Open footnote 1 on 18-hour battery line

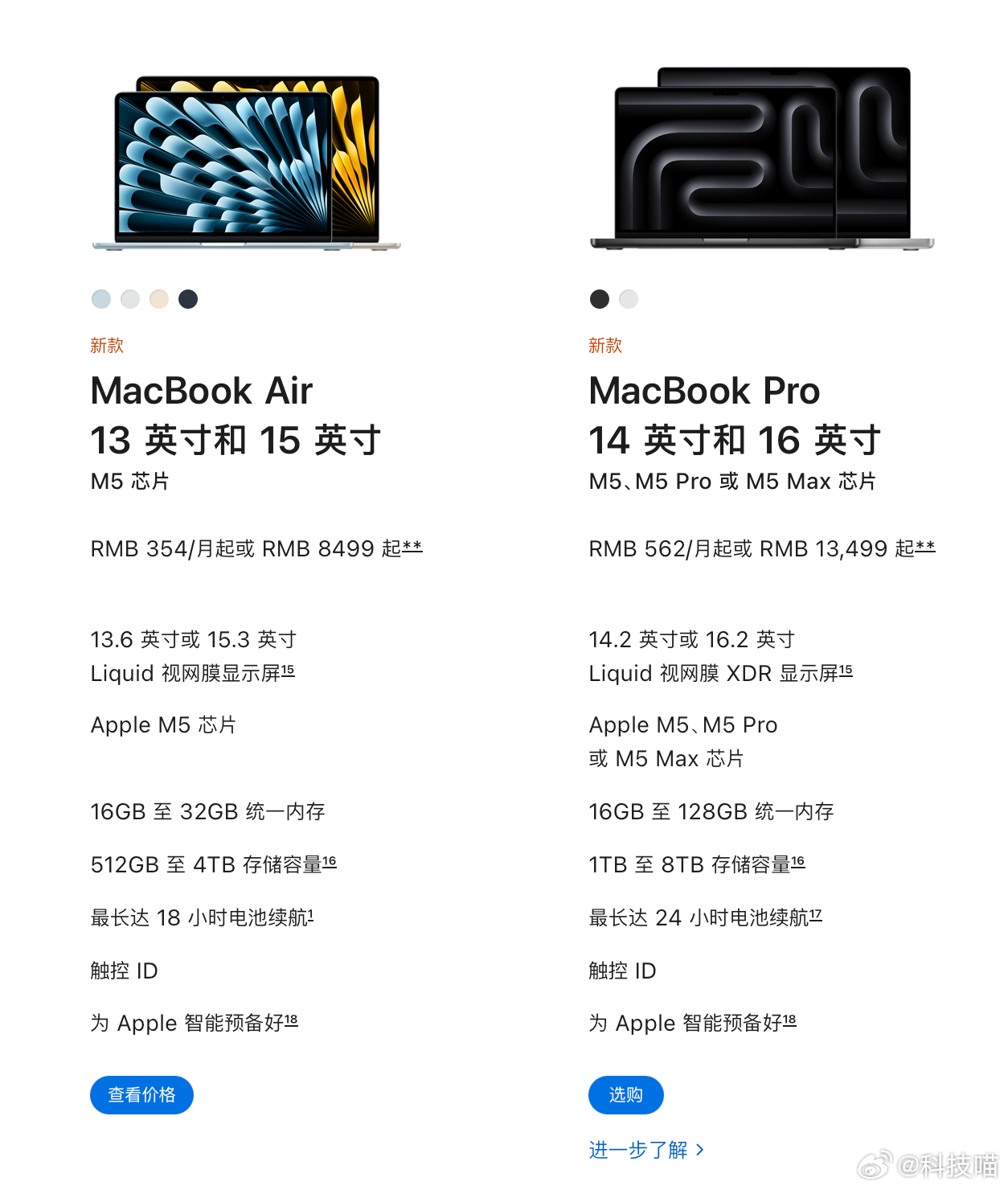click(312, 913)
